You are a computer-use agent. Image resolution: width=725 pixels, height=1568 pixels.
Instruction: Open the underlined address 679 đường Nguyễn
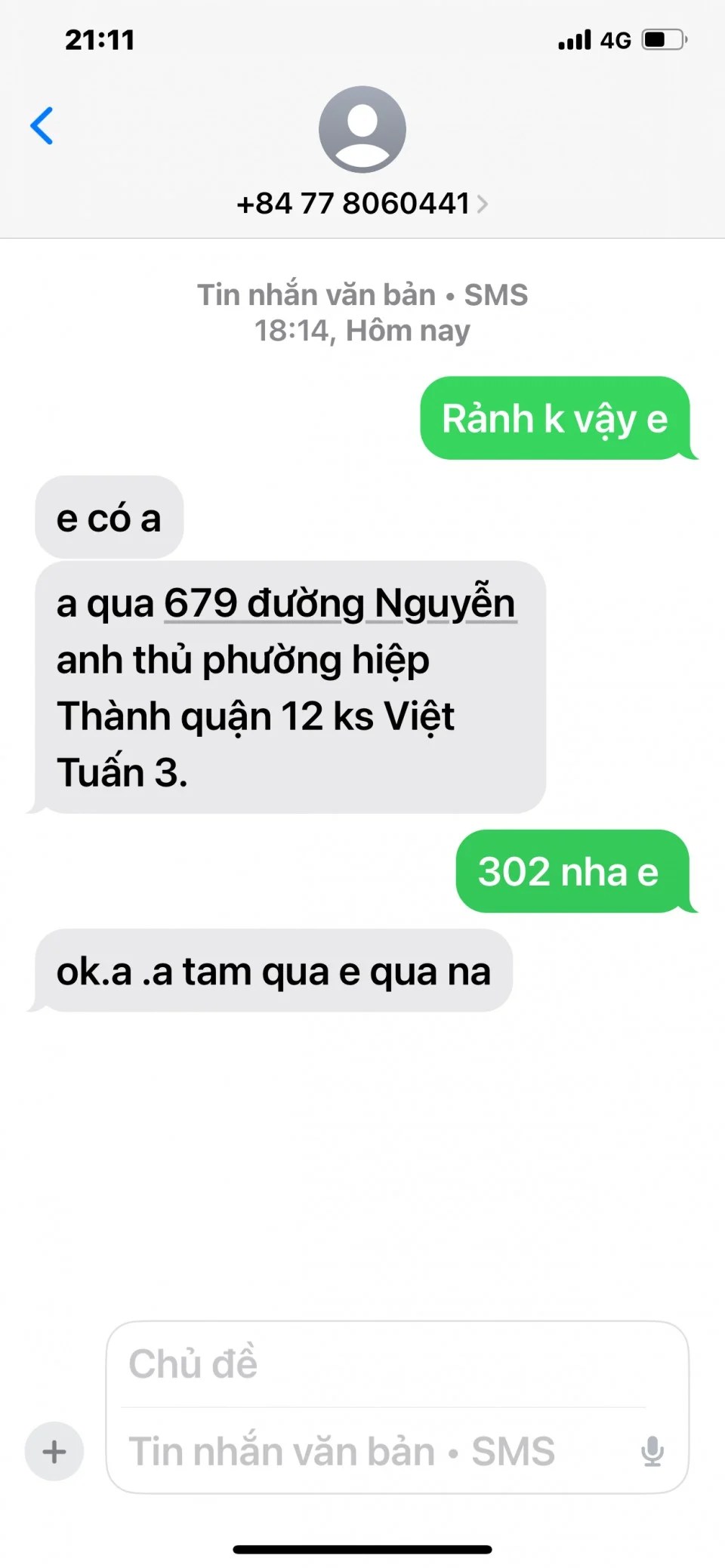[x=340, y=604]
